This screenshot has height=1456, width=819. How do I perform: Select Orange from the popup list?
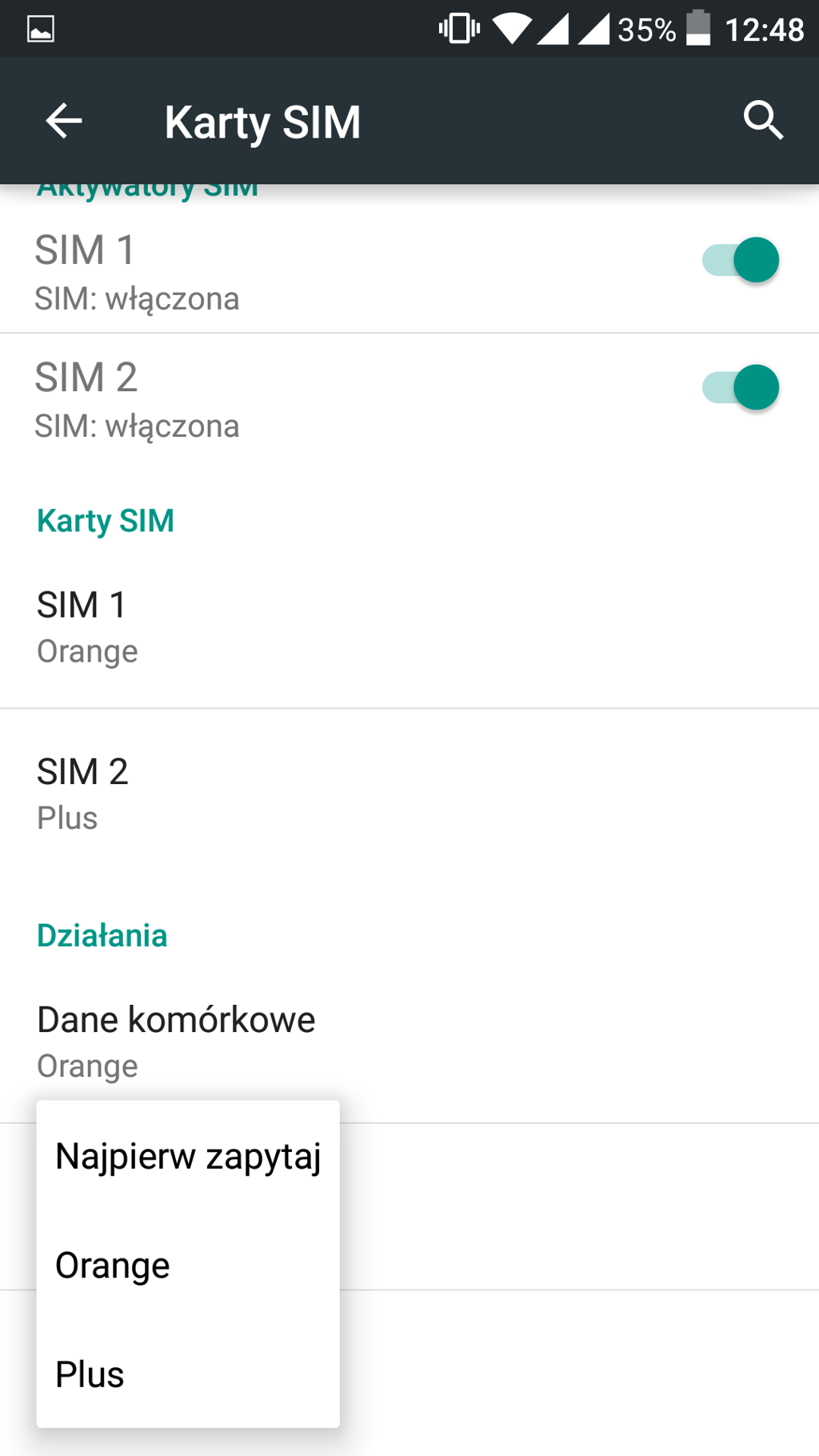click(x=112, y=1266)
